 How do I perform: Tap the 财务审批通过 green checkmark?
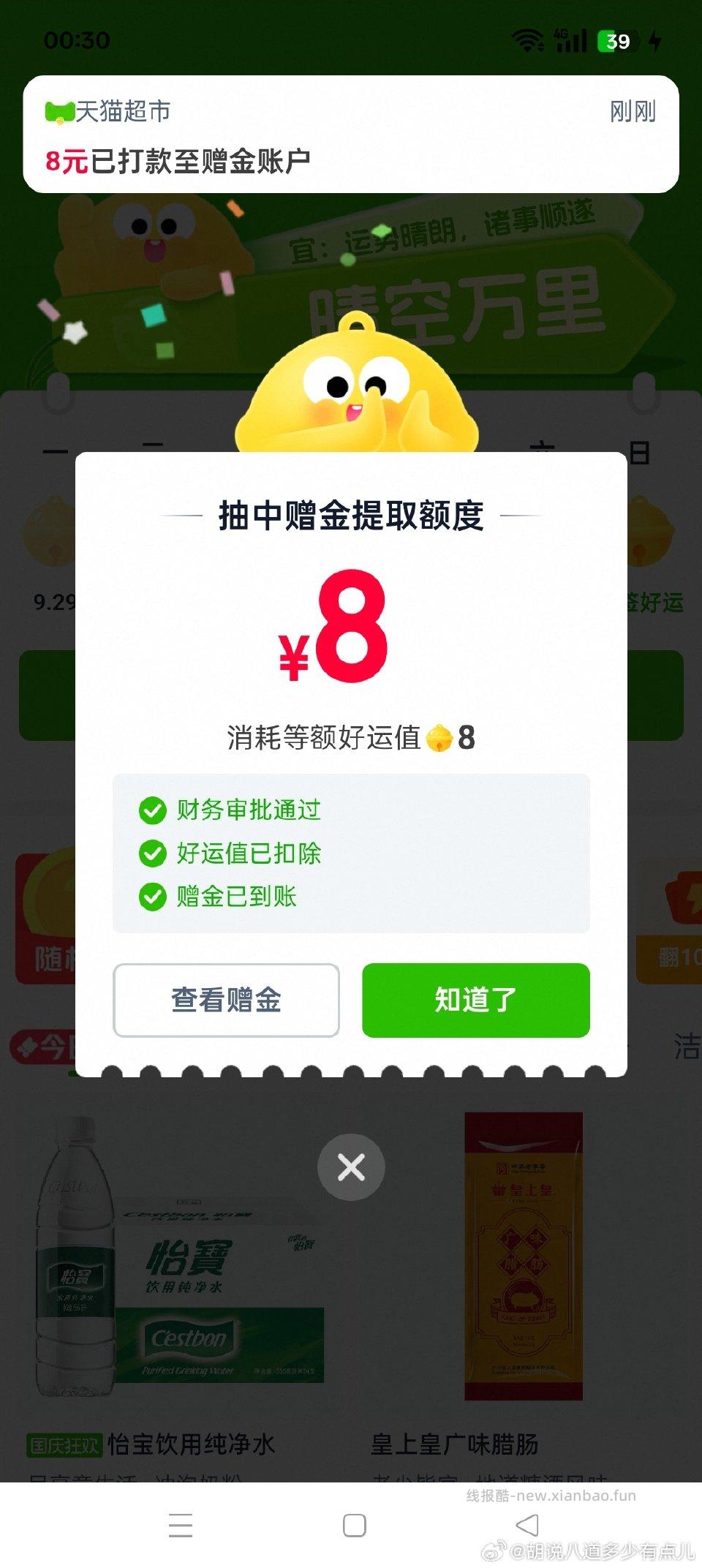[154, 810]
